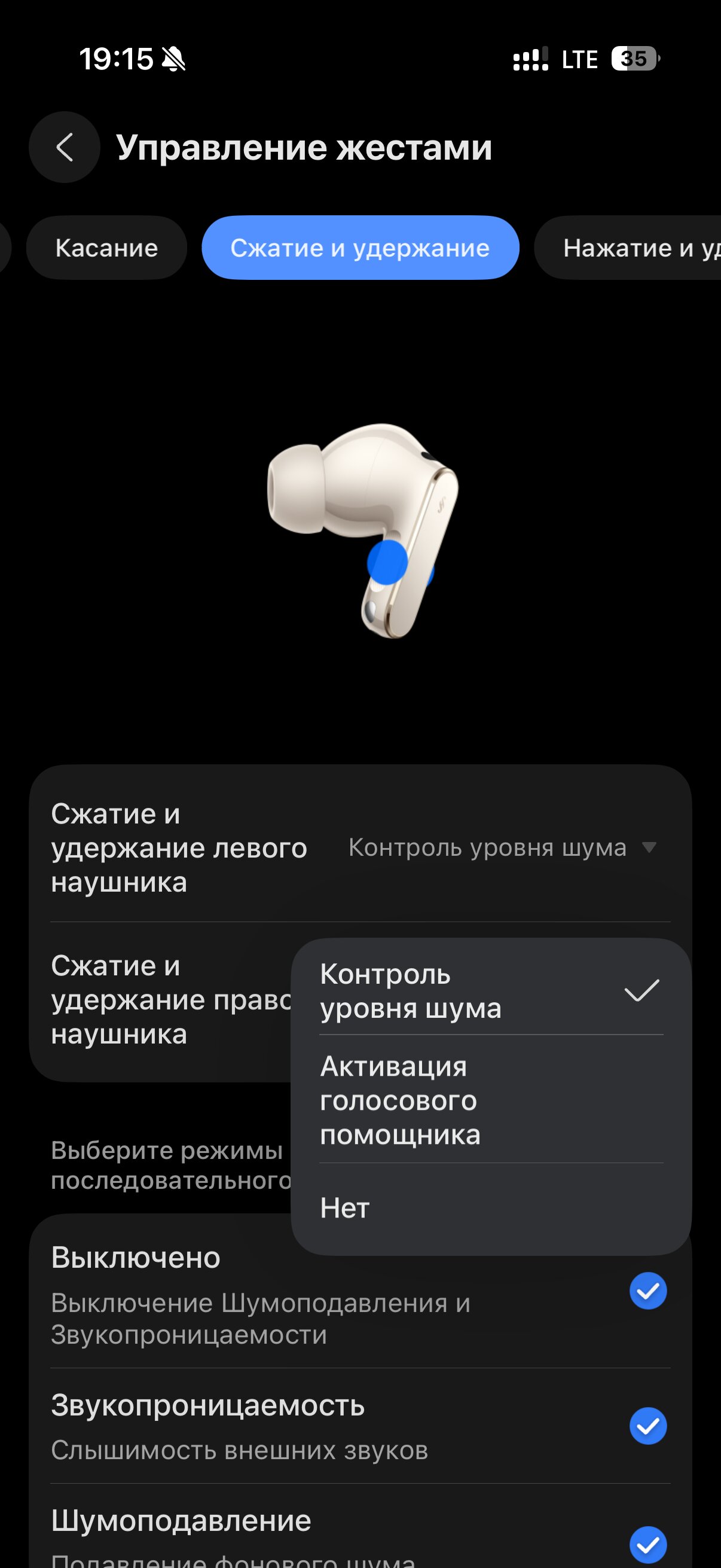Select the Сжатие и удержание tab
721x1568 pixels.
point(360,248)
